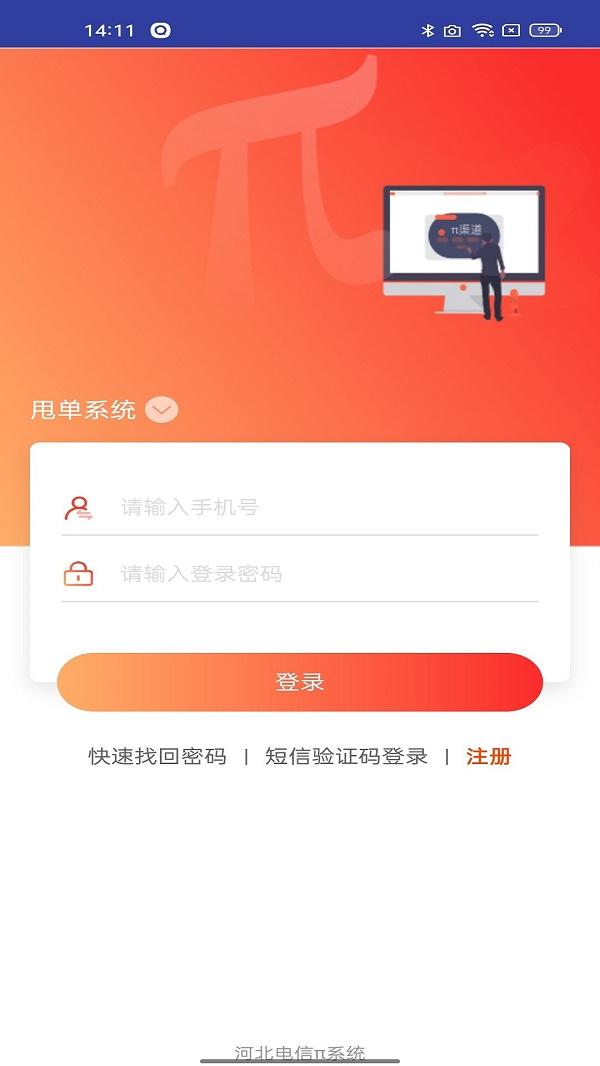Expand the 甩单系统 dropdown
The image size is (600, 1066).
[161, 410]
